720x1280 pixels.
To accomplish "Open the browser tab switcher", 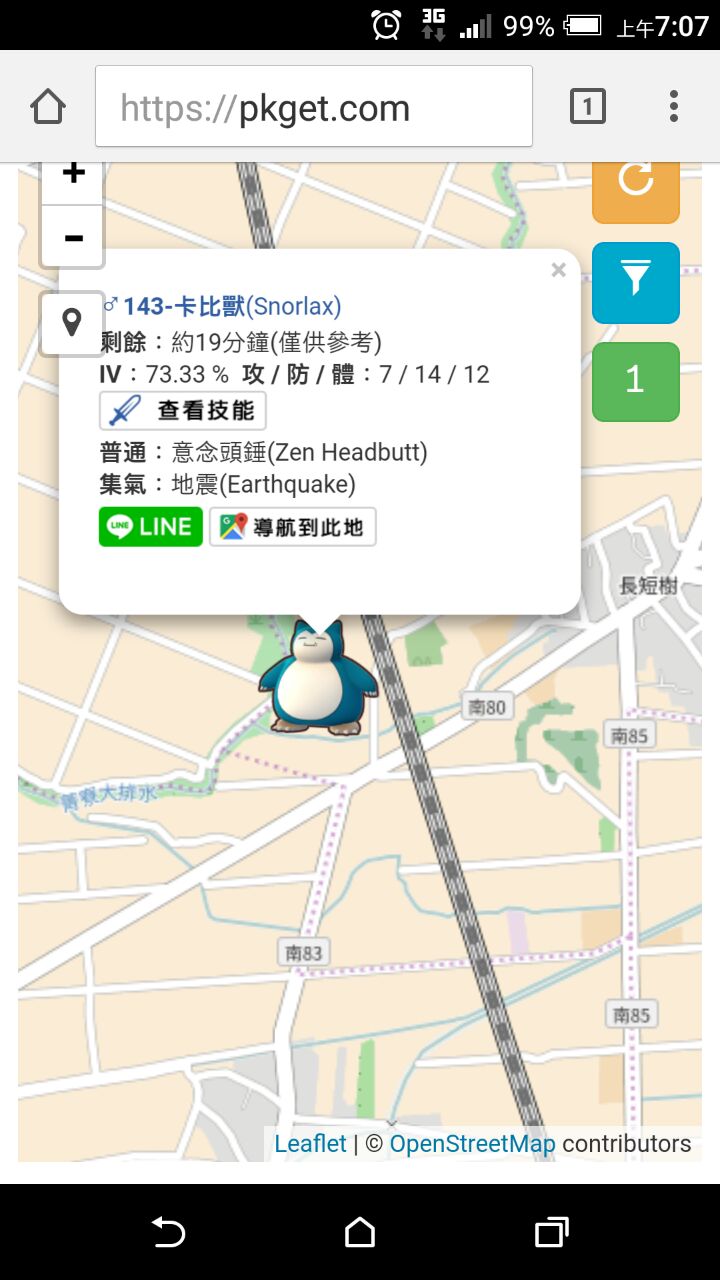I will pos(588,107).
